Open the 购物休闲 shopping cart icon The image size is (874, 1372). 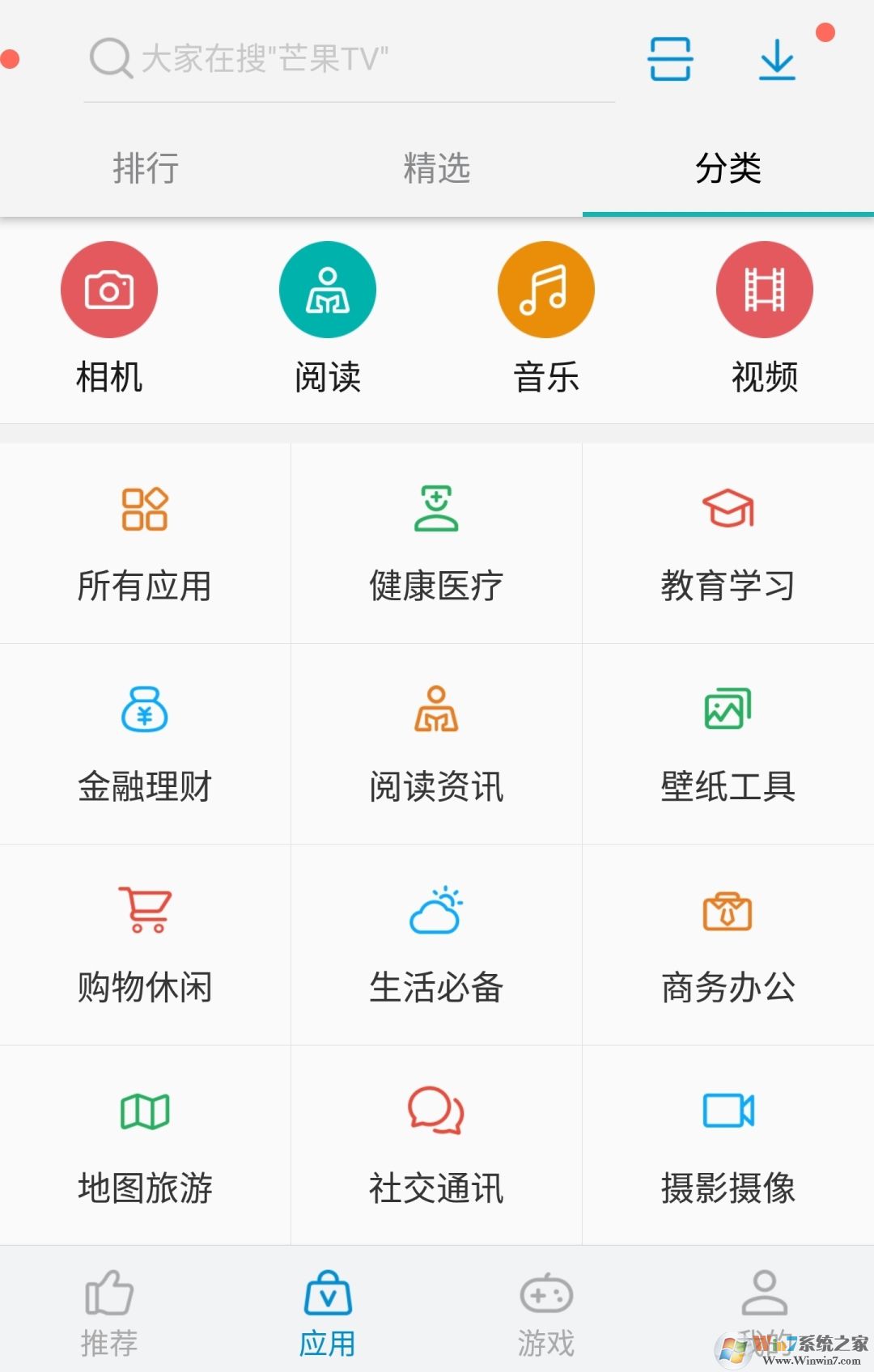[x=146, y=908]
